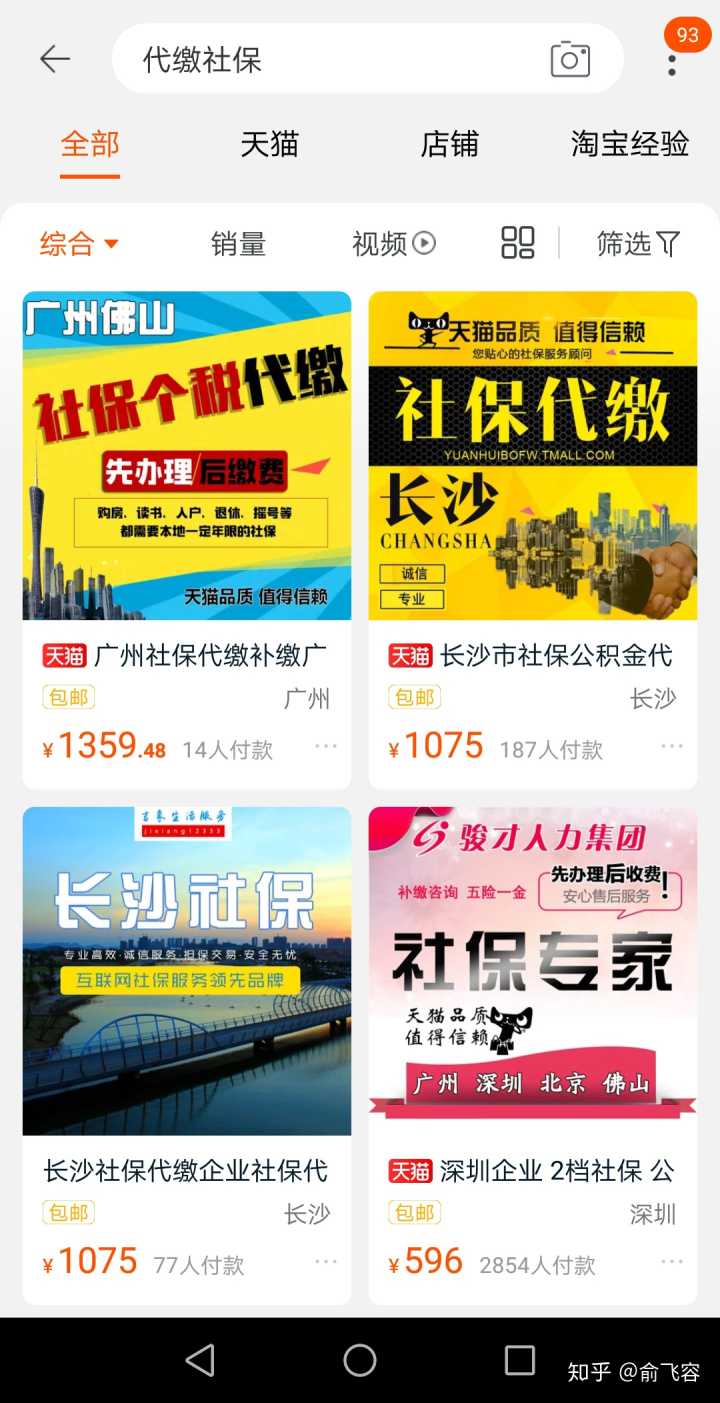
Task: Open camera image search
Action: click(x=570, y=60)
